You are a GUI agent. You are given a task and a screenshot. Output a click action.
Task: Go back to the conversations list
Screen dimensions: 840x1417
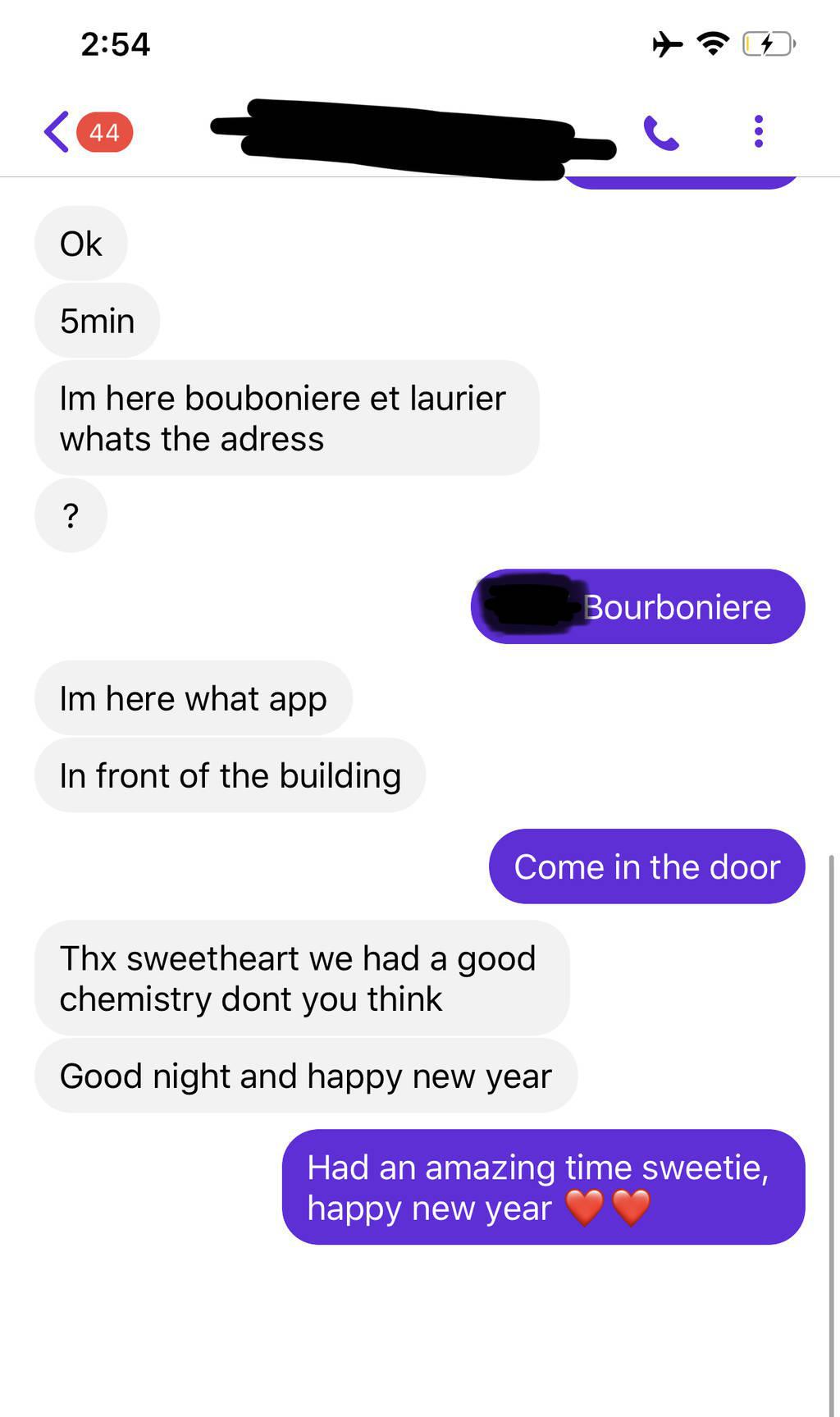(57, 132)
